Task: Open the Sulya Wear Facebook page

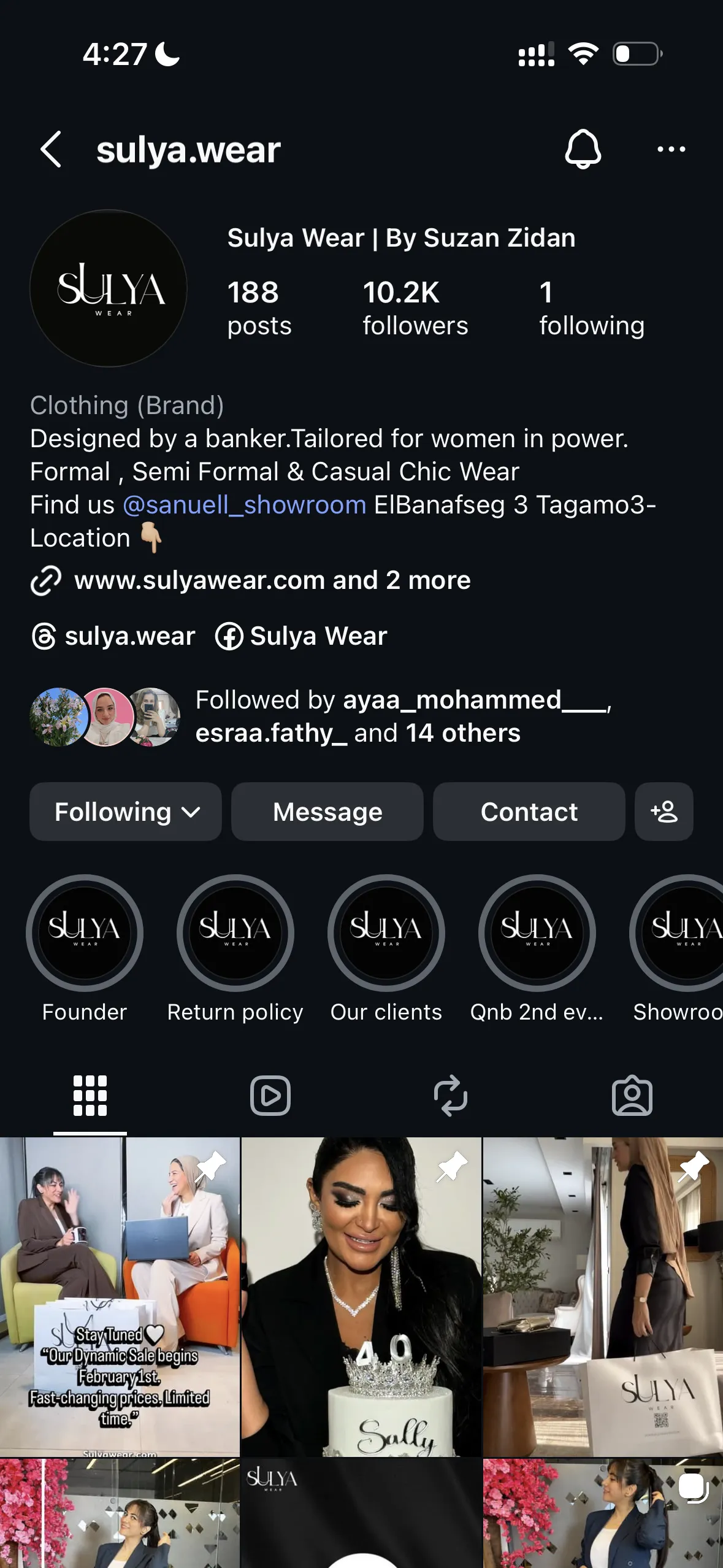Action: (301, 636)
